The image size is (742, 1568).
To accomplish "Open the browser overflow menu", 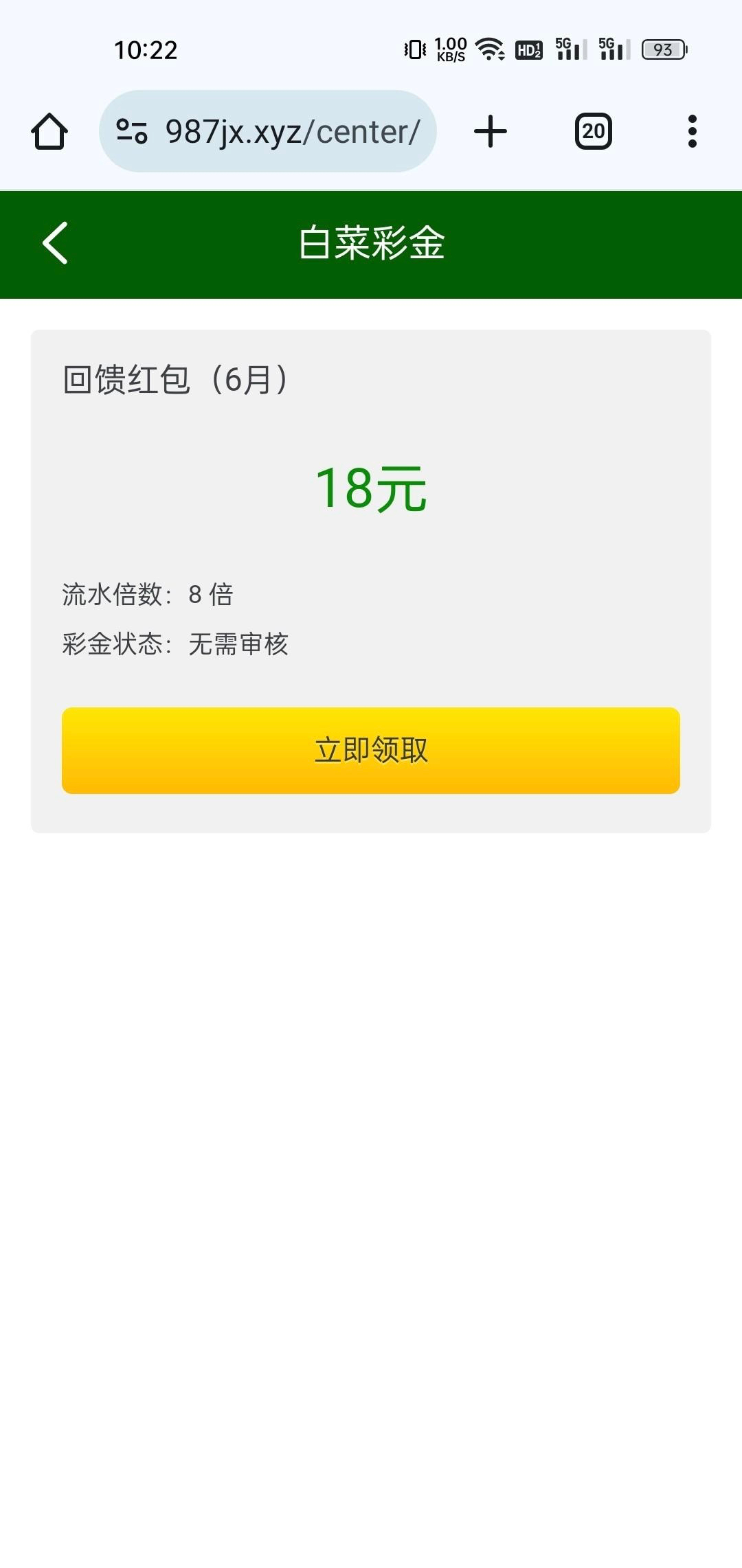I will (x=692, y=131).
